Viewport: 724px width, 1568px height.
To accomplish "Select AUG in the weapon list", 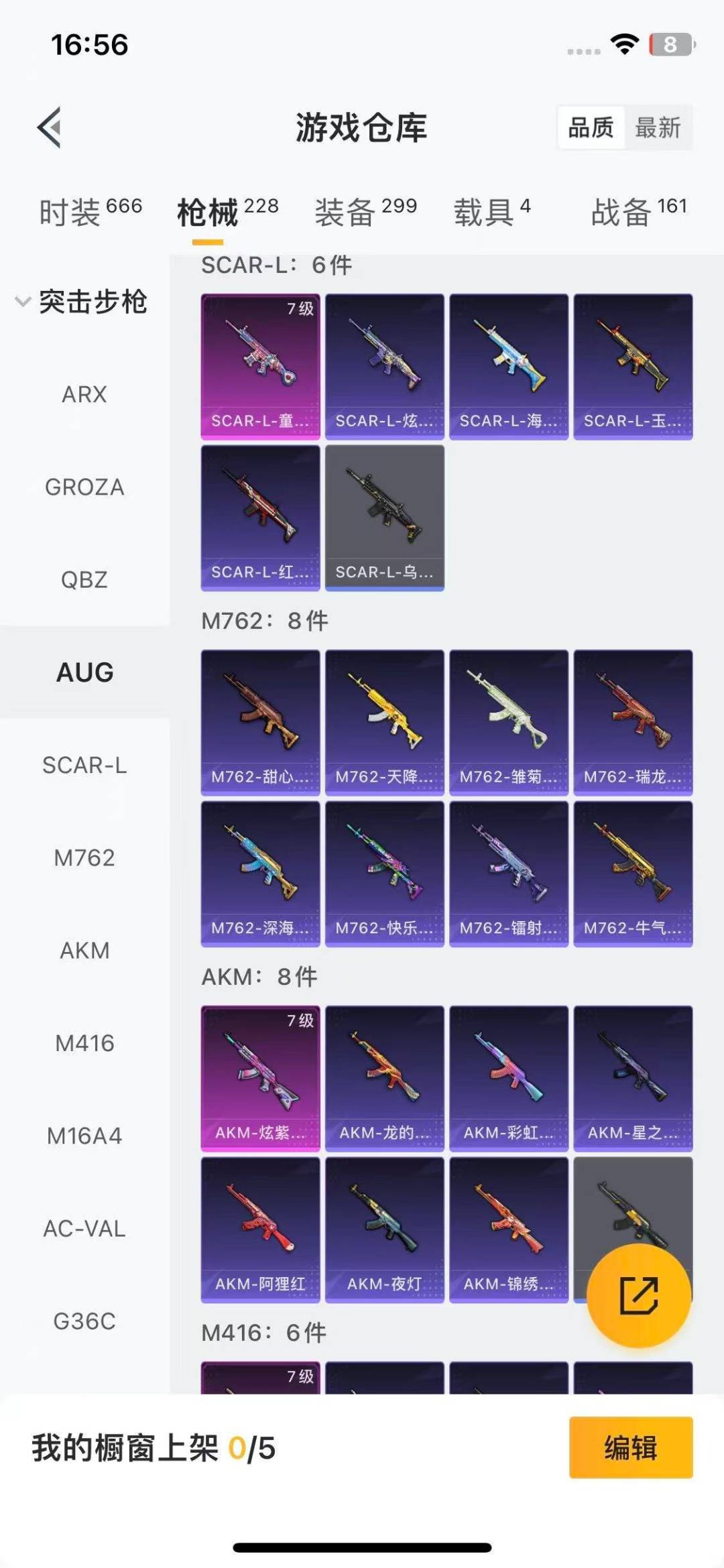I will point(84,672).
